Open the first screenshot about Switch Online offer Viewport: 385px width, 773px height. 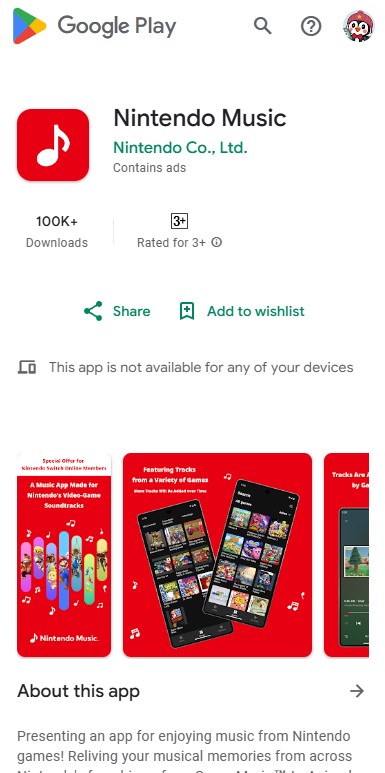(x=64, y=555)
